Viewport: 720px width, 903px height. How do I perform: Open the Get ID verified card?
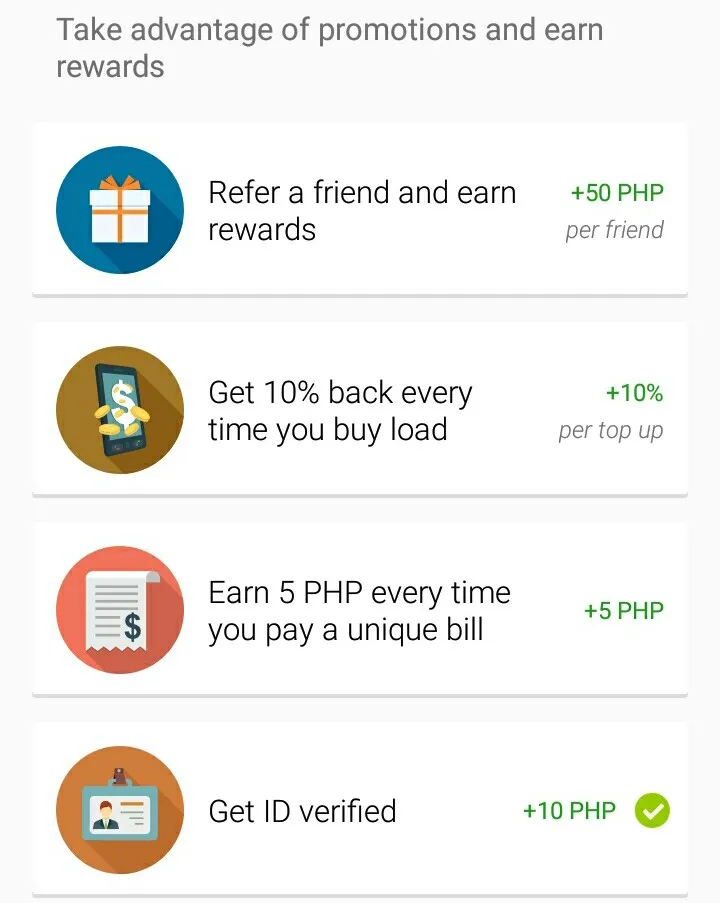coord(360,810)
